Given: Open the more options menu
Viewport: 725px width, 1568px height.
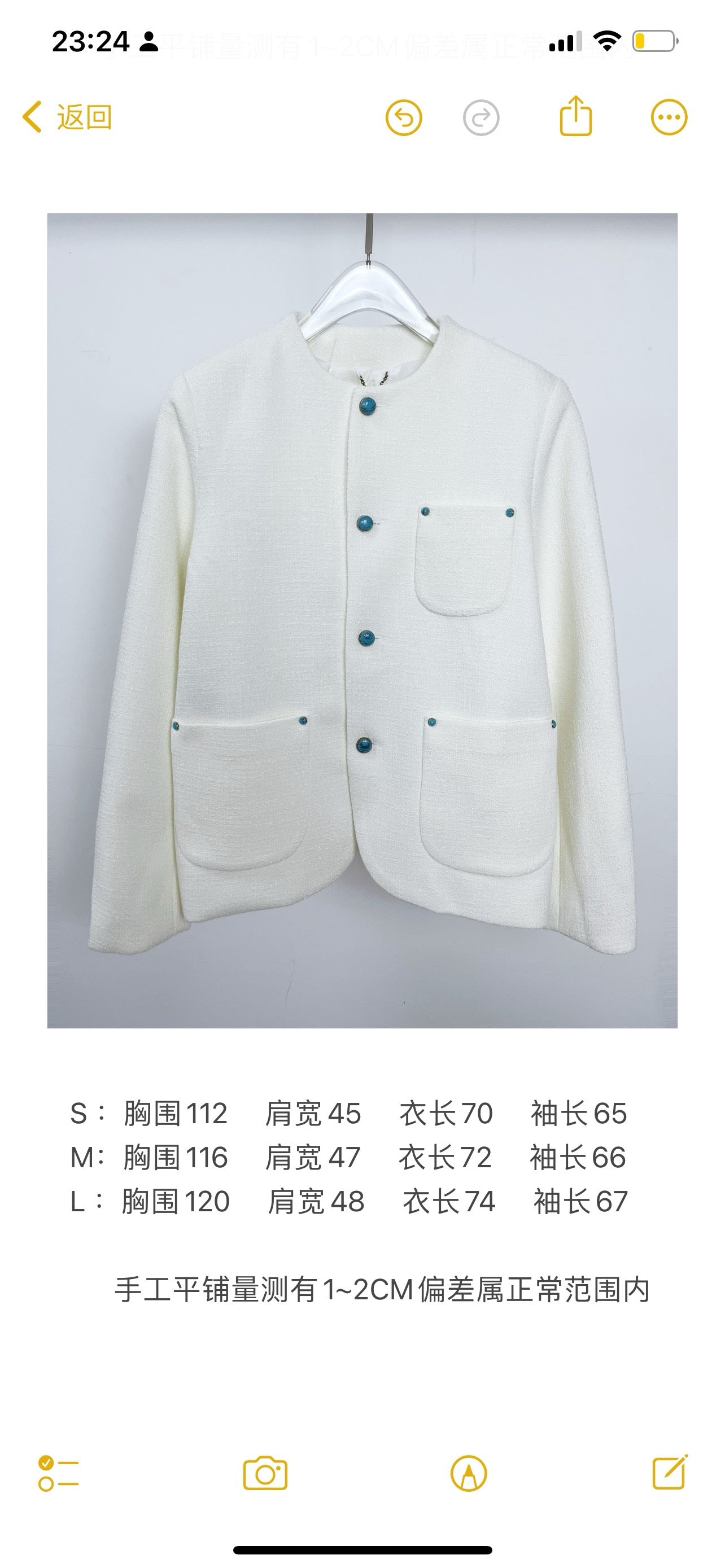Looking at the screenshot, I should [x=669, y=117].
